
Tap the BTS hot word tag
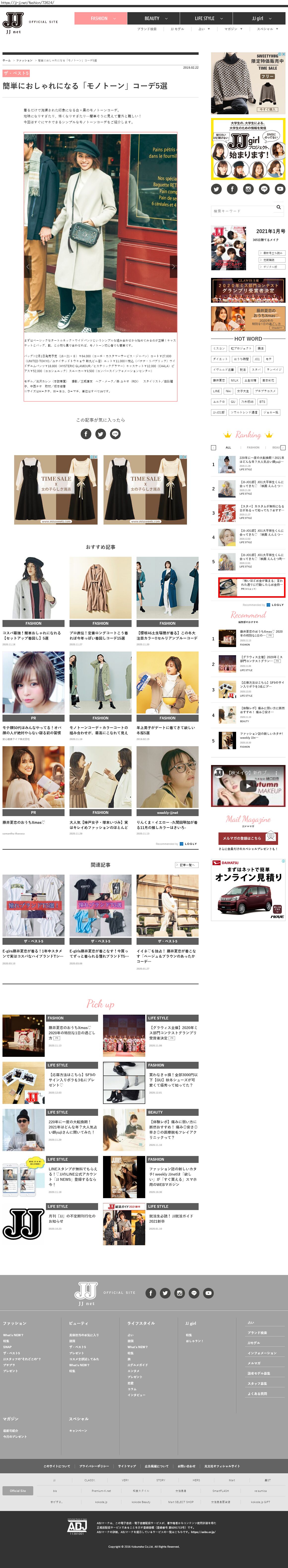(x=262, y=402)
